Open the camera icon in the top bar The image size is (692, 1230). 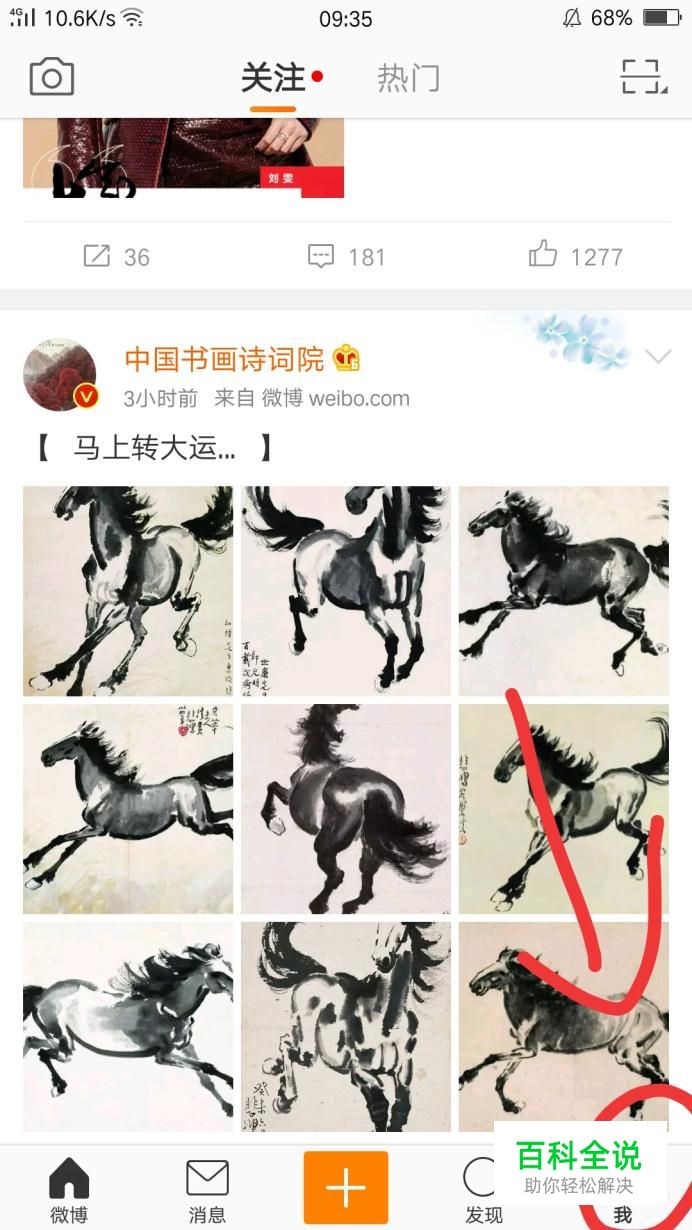pos(52,77)
